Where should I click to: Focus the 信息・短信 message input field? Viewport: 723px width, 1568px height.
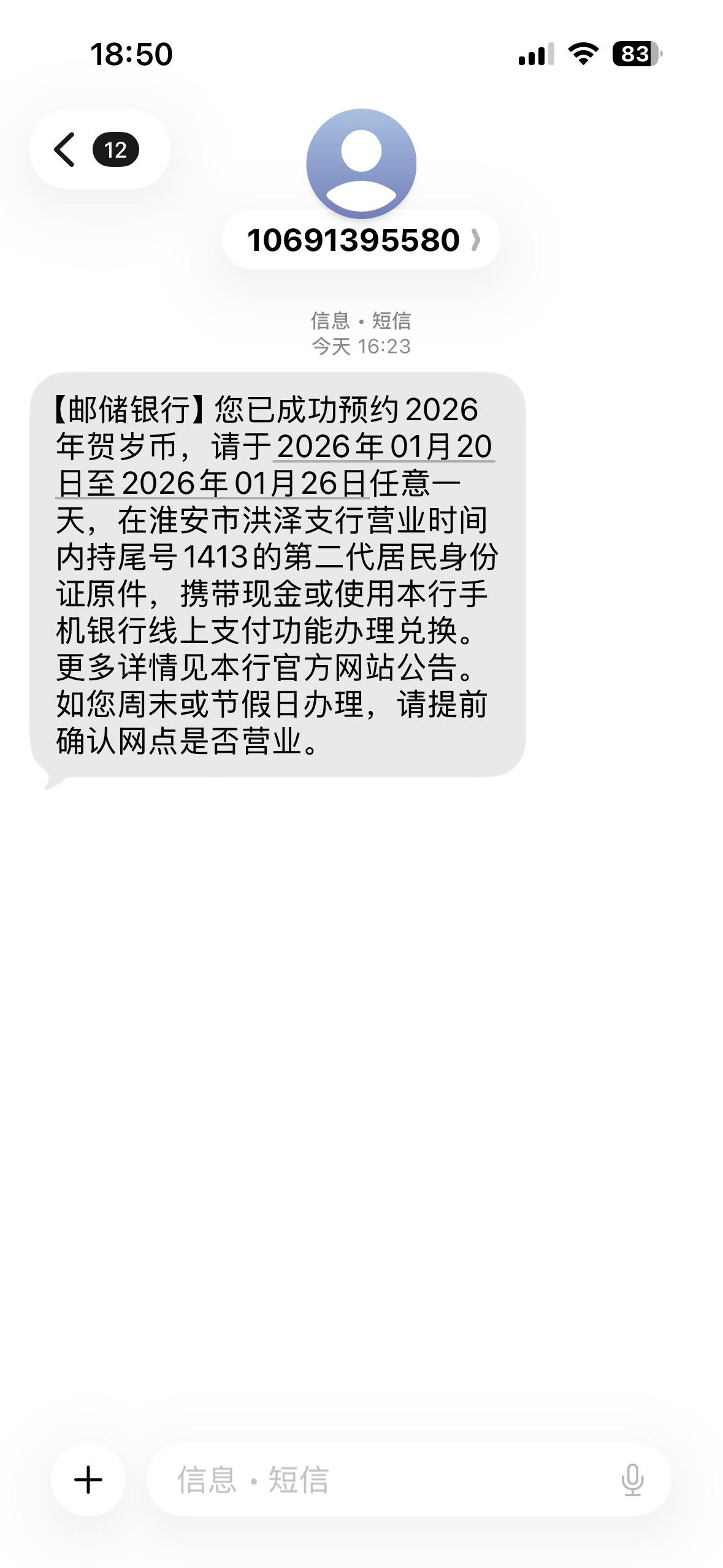[380, 1480]
